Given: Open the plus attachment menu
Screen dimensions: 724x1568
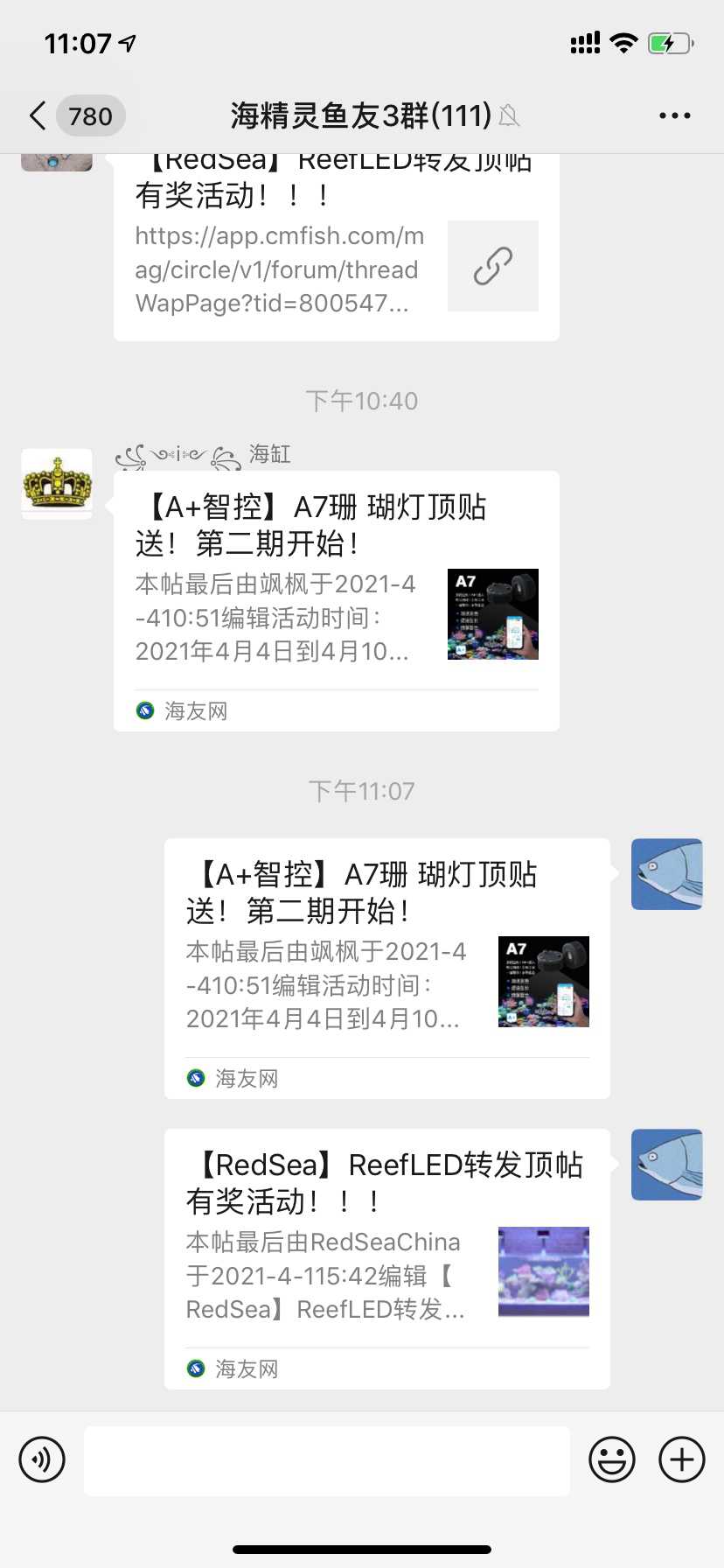Looking at the screenshot, I should (682, 1459).
